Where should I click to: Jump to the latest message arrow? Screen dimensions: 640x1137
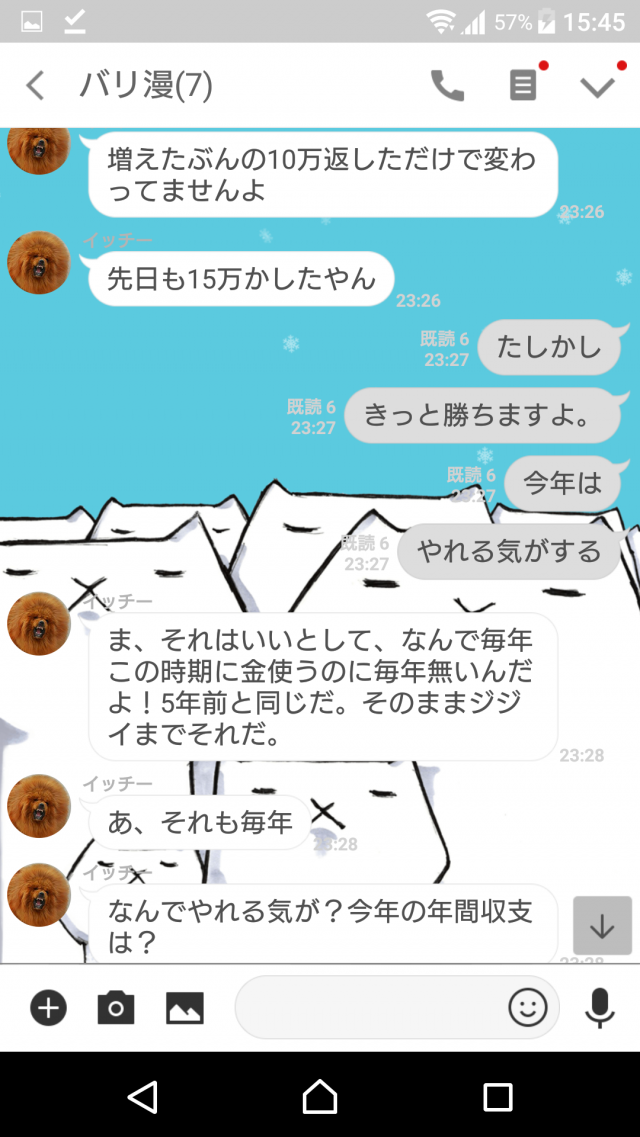(602, 926)
